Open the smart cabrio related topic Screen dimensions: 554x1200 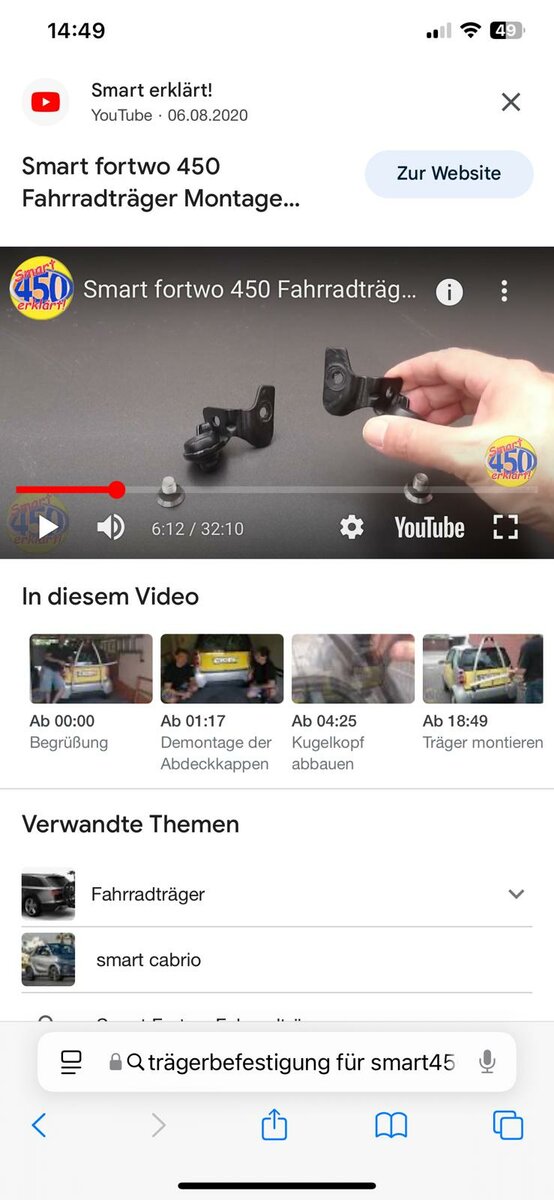277,960
